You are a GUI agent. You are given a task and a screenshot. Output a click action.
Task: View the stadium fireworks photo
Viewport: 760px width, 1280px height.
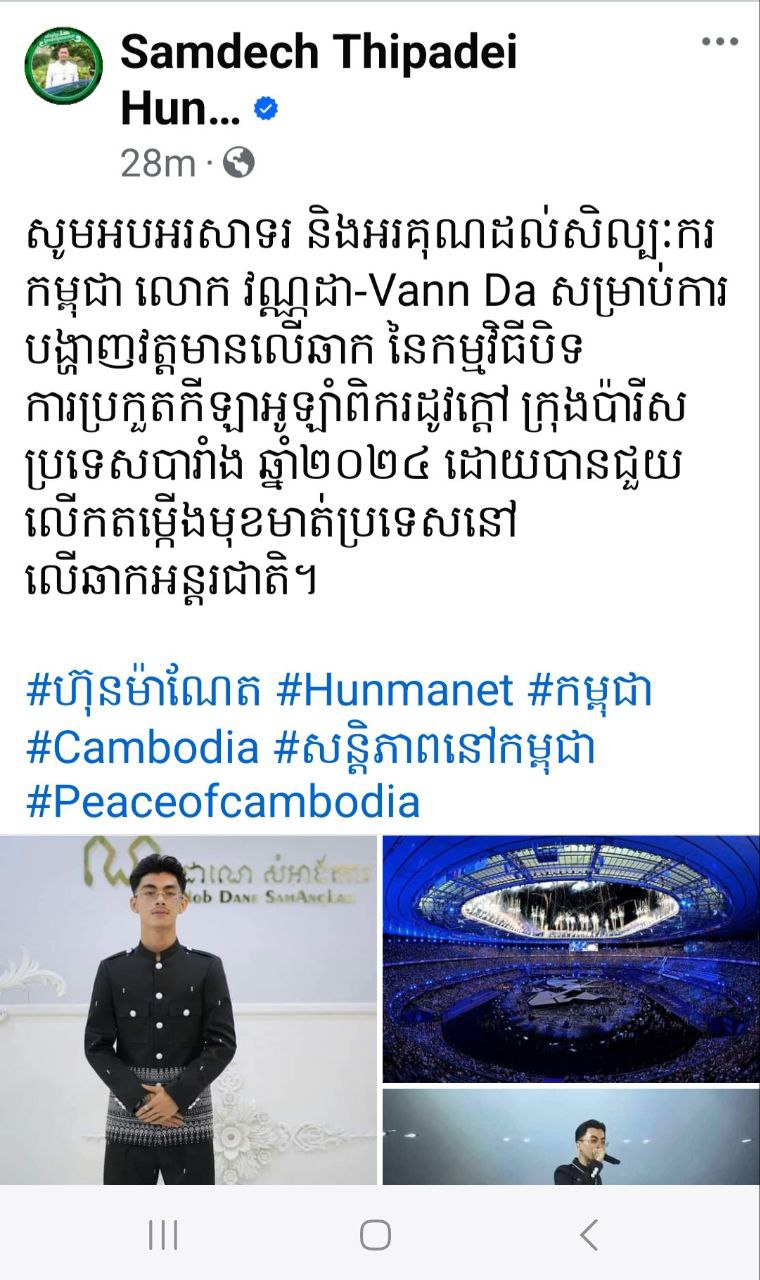571,958
